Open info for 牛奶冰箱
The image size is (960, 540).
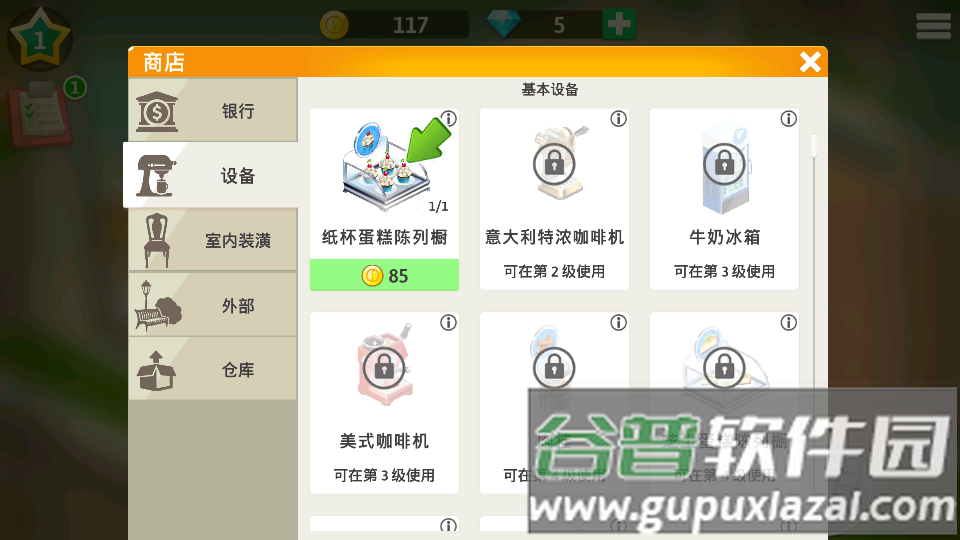(789, 119)
